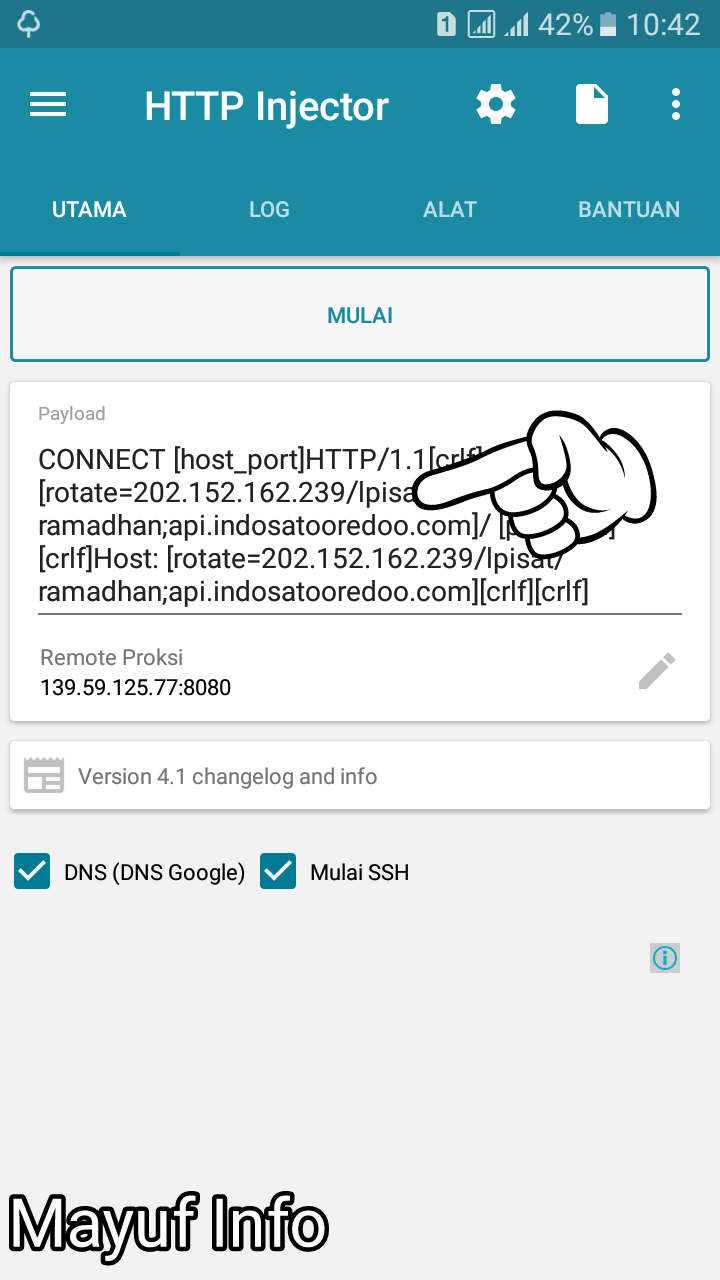The image size is (720, 1280).
Task: Tap the ad info icon
Action: click(x=665, y=958)
